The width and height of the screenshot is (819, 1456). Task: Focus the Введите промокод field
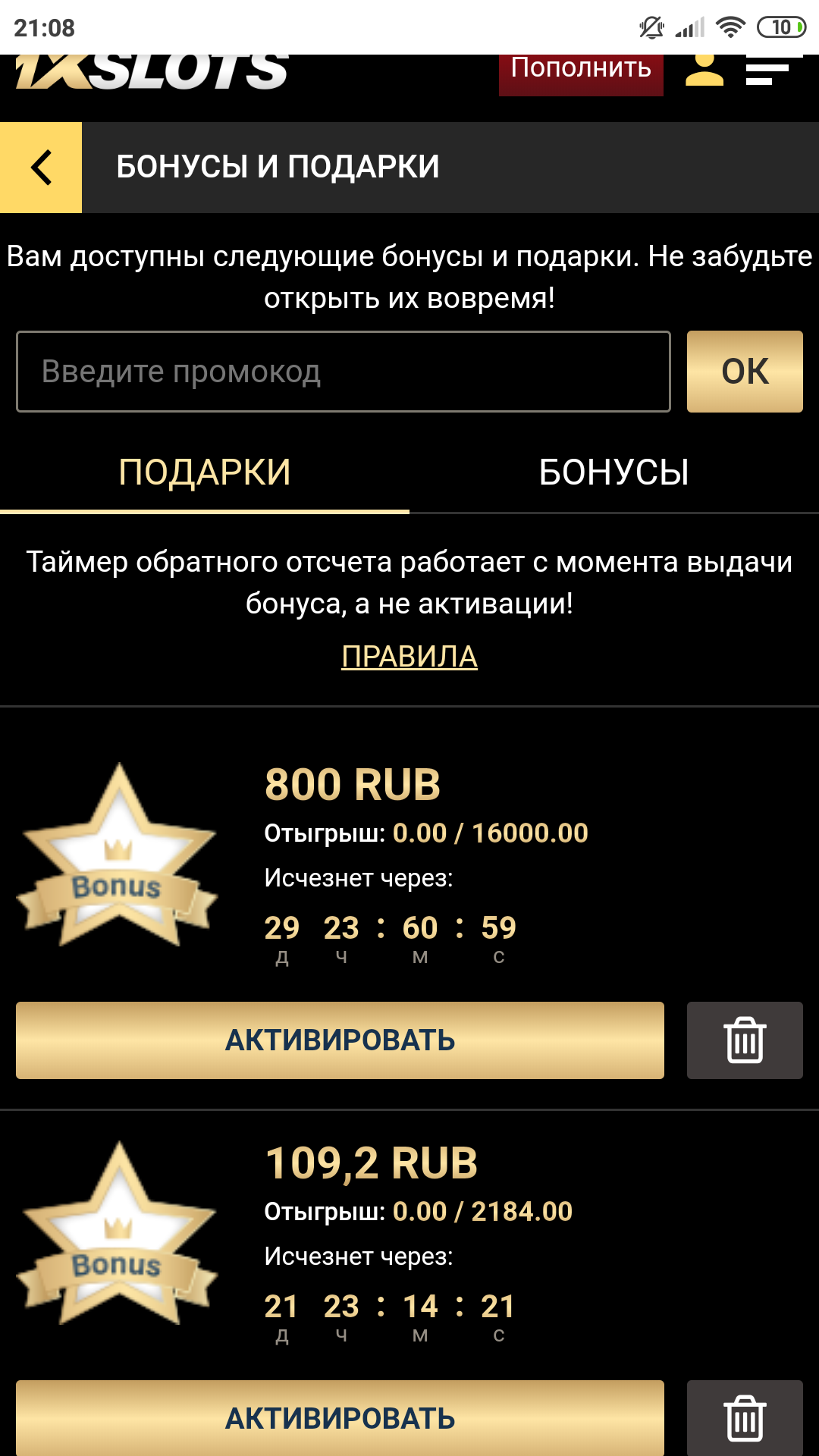coord(344,372)
